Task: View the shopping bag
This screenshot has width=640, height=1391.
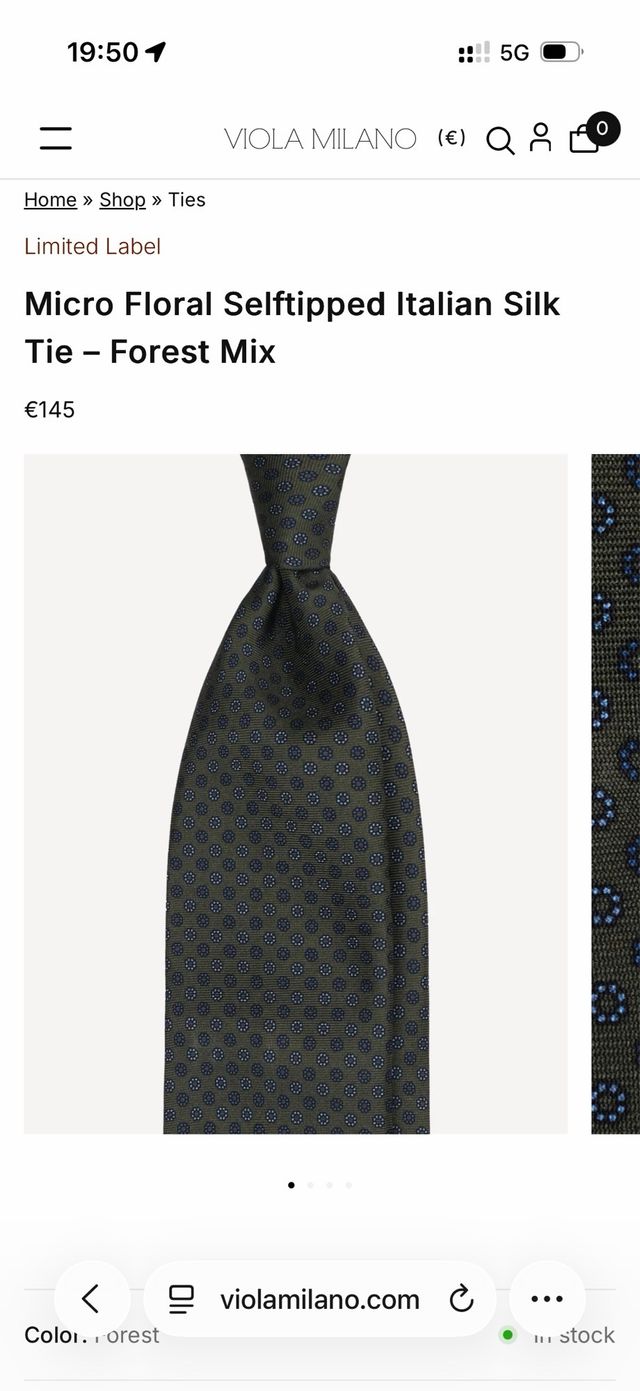Action: click(586, 137)
